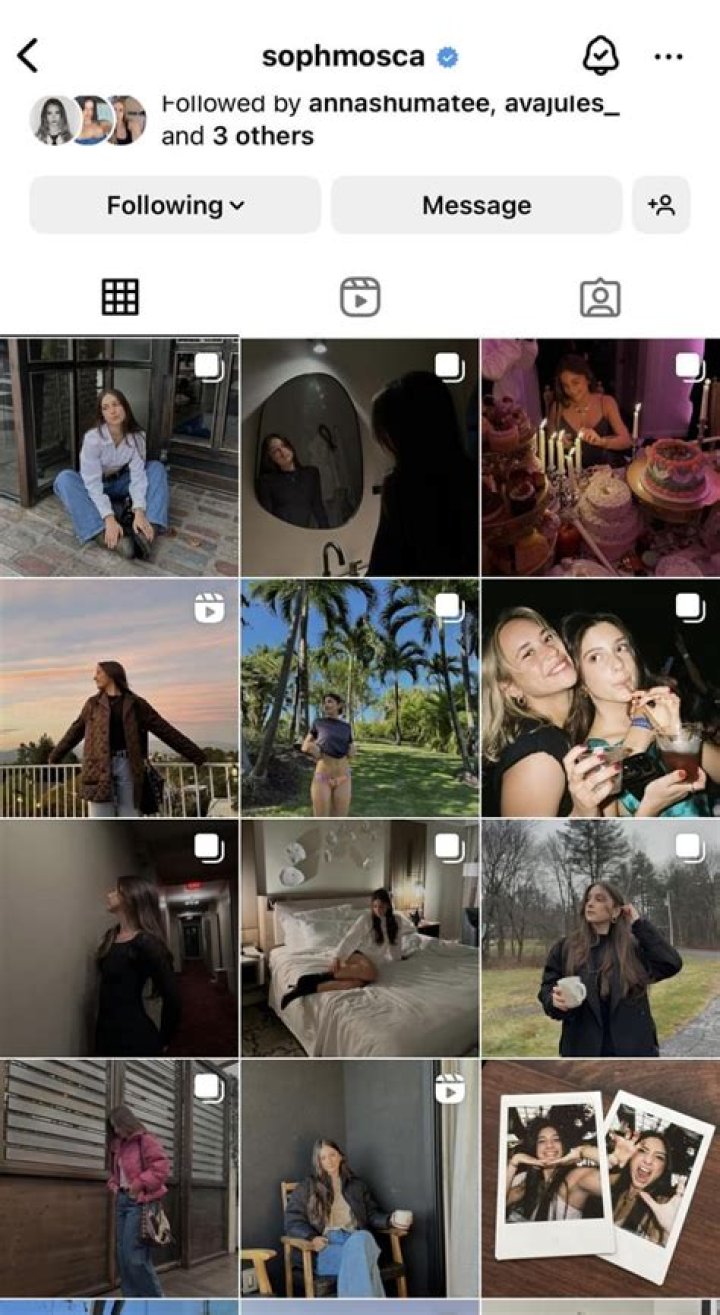Open suggested people via add-person icon
This screenshot has width=720, height=1315.
[661, 205]
